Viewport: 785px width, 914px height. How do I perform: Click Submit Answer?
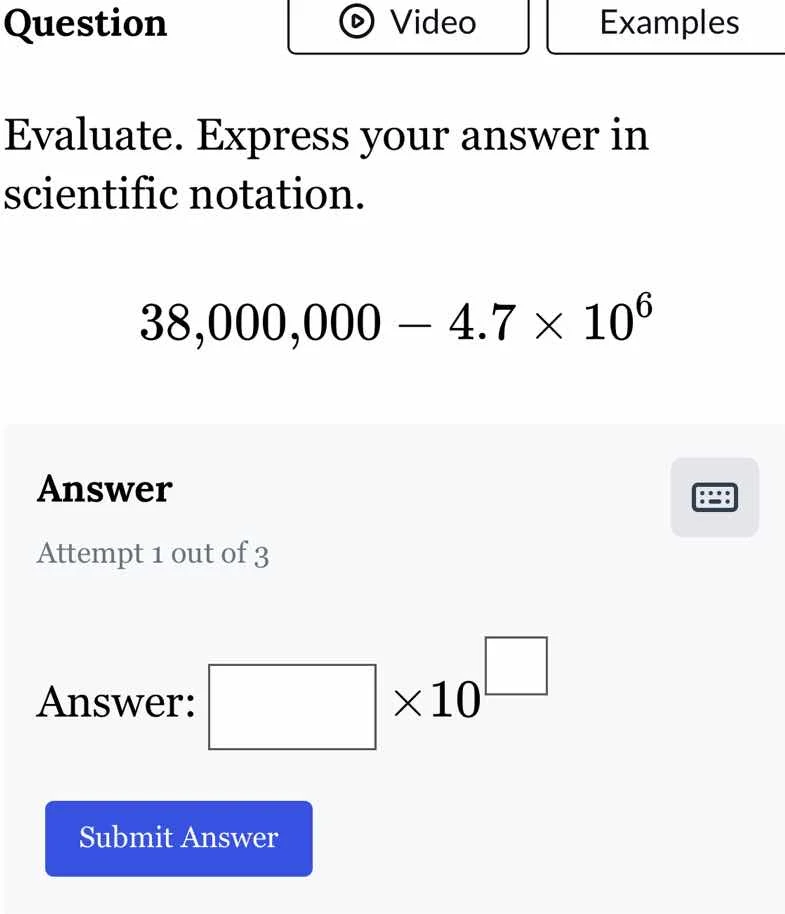coord(178,838)
